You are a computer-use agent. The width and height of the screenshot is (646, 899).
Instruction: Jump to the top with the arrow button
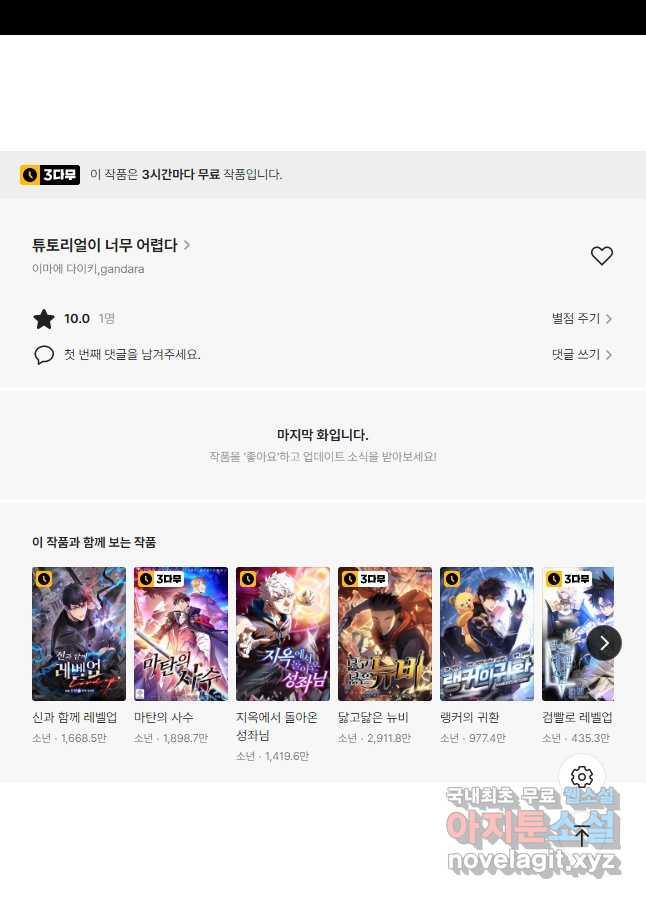(x=582, y=836)
